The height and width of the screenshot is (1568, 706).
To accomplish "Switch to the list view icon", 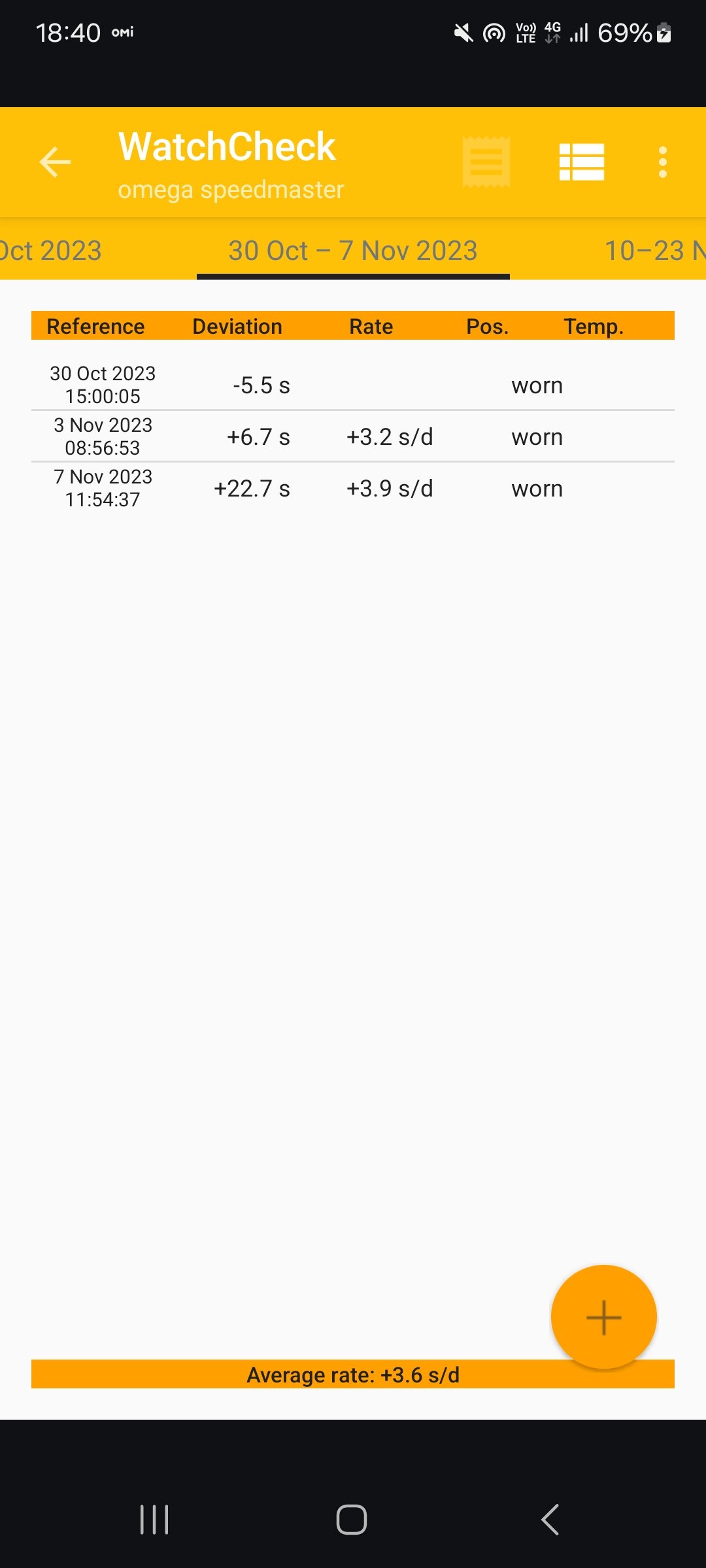I will 582,162.
